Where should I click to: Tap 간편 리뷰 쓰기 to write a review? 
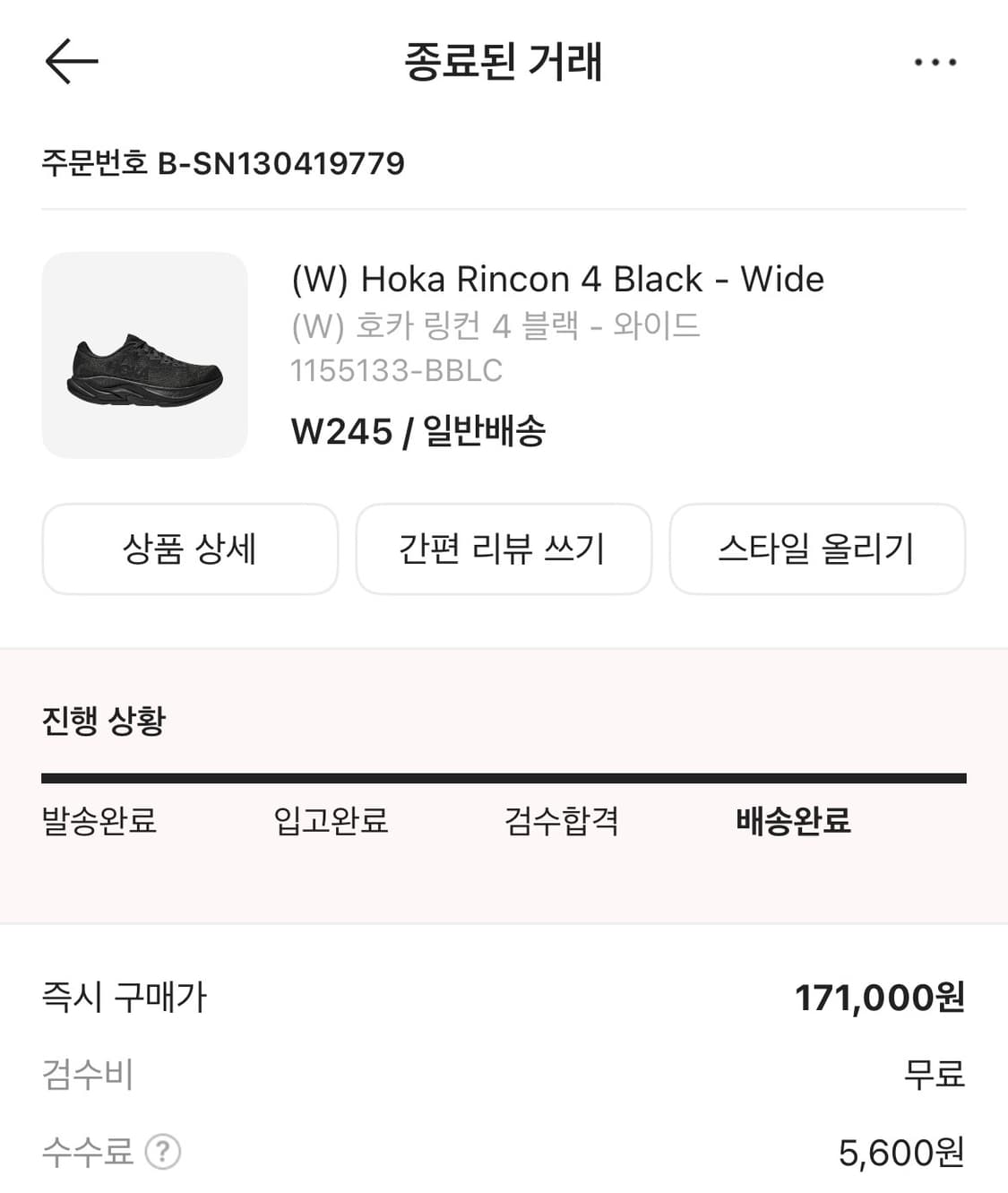(504, 549)
